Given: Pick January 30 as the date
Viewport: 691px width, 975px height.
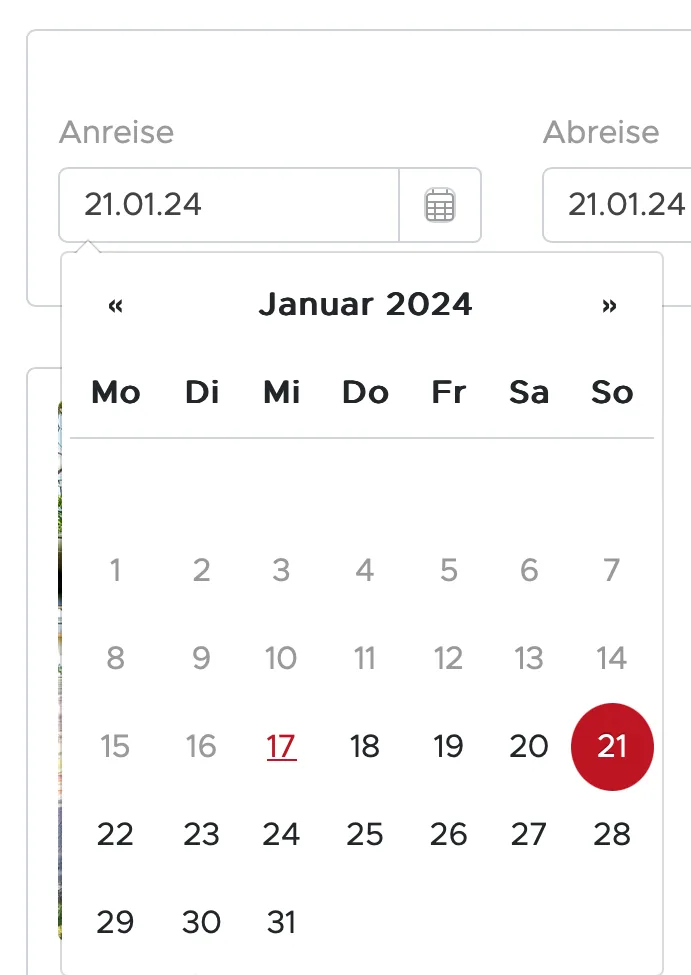Looking at the screenshot, I should click(201, 921).
